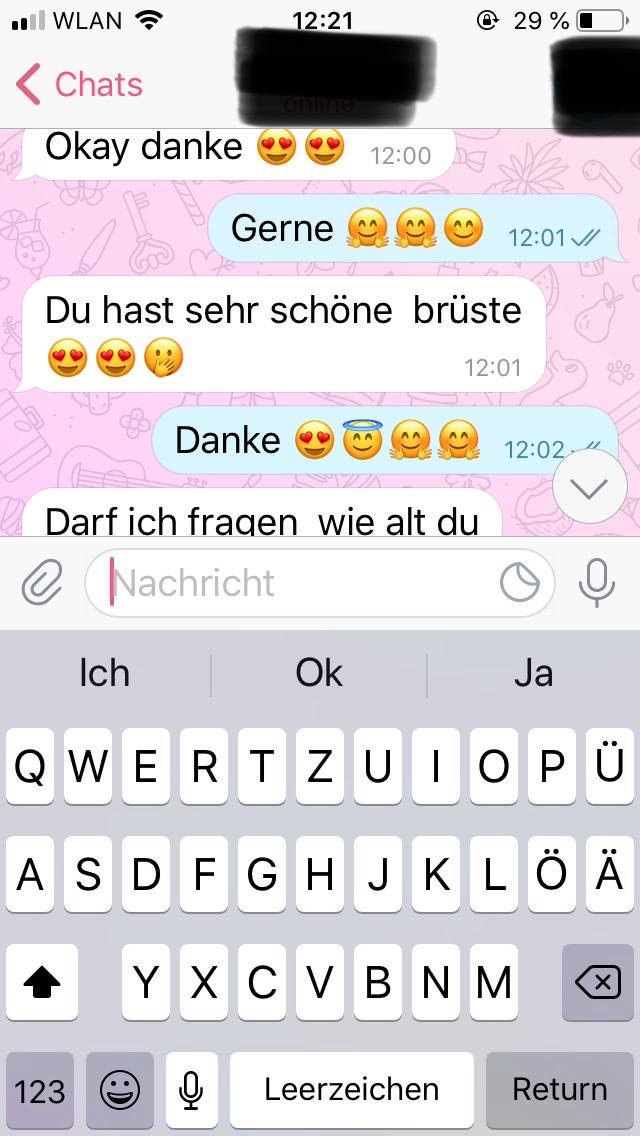Tap the Leerzeichen space key

(351, 1089)
